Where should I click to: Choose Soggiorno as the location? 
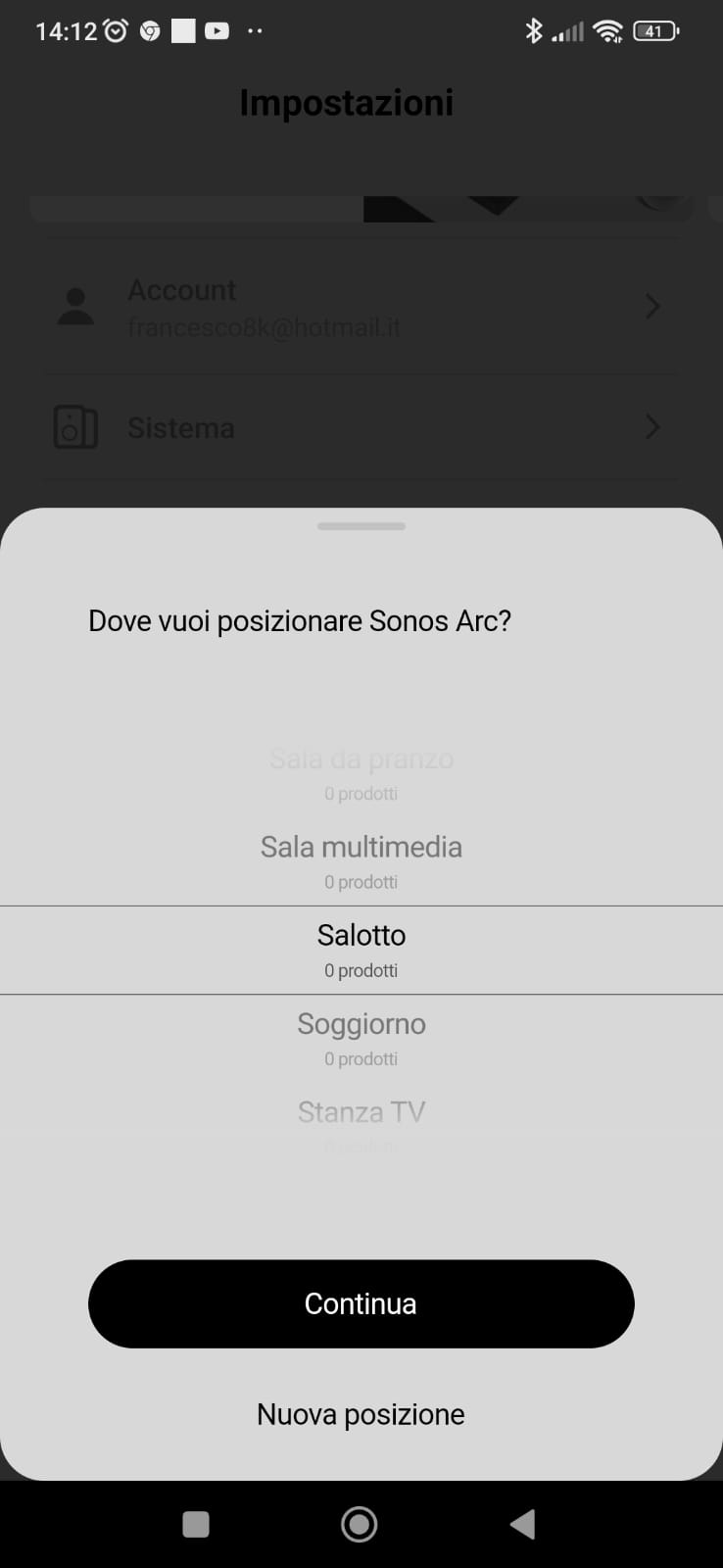(x=361, y=1039)
